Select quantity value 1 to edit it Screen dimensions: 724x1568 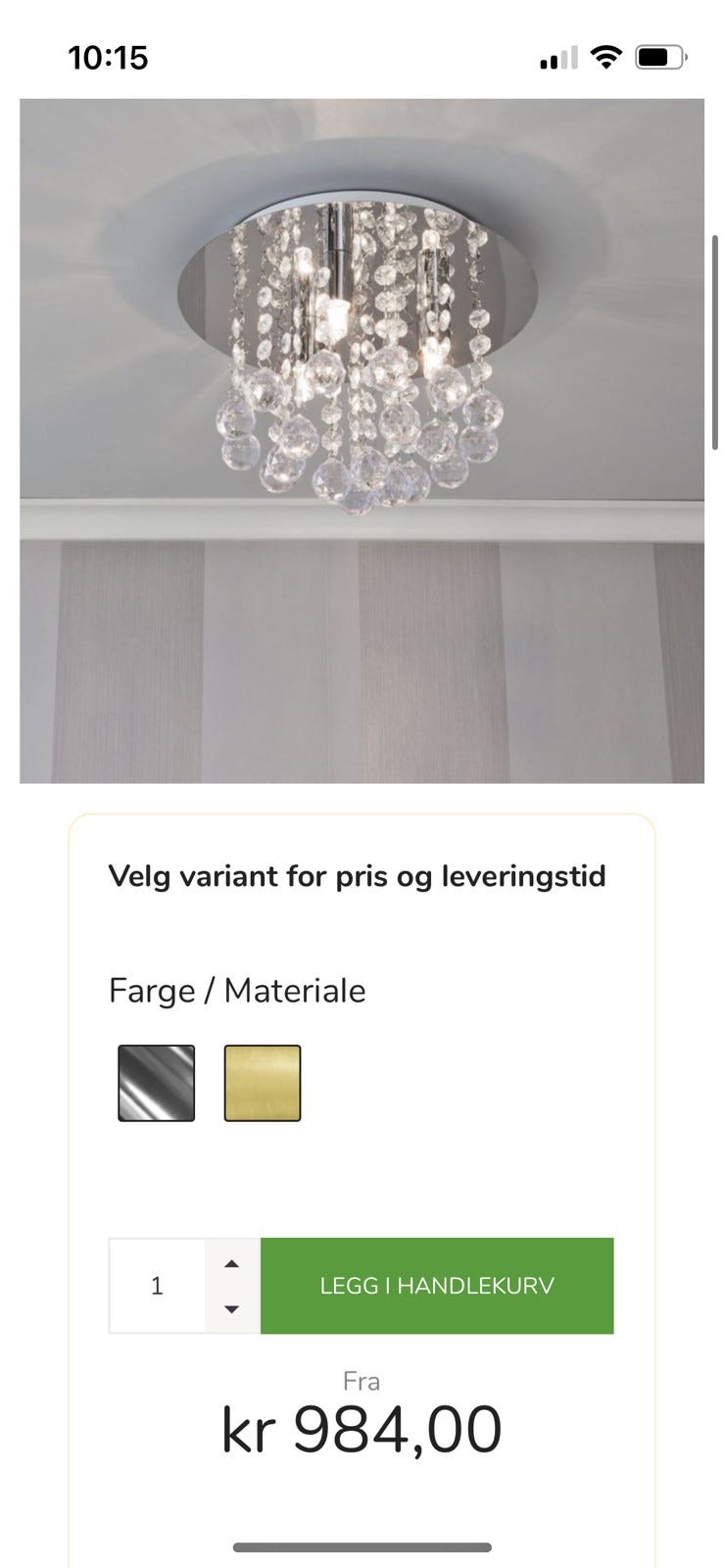[157, 1285]
